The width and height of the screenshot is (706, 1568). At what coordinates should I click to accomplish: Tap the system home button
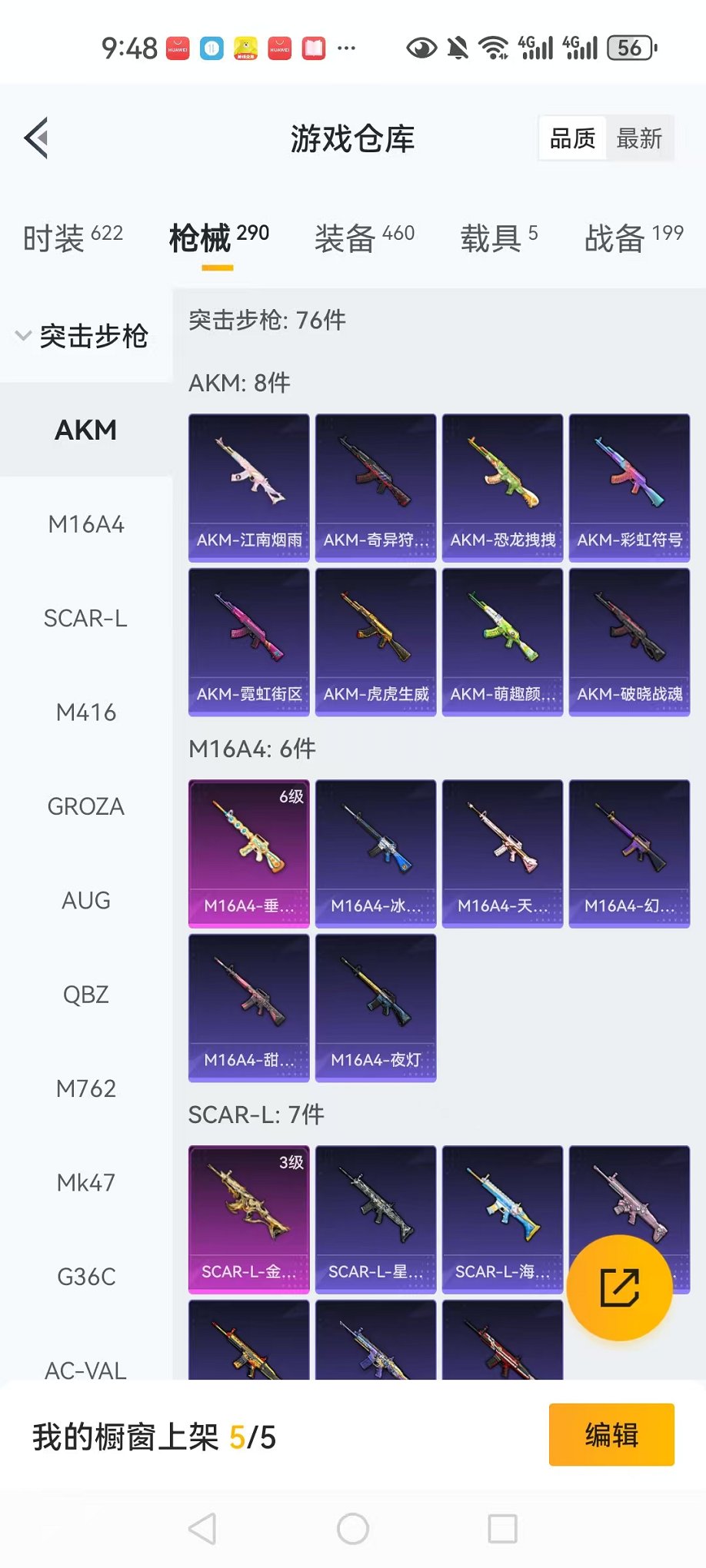(353, 1529)
